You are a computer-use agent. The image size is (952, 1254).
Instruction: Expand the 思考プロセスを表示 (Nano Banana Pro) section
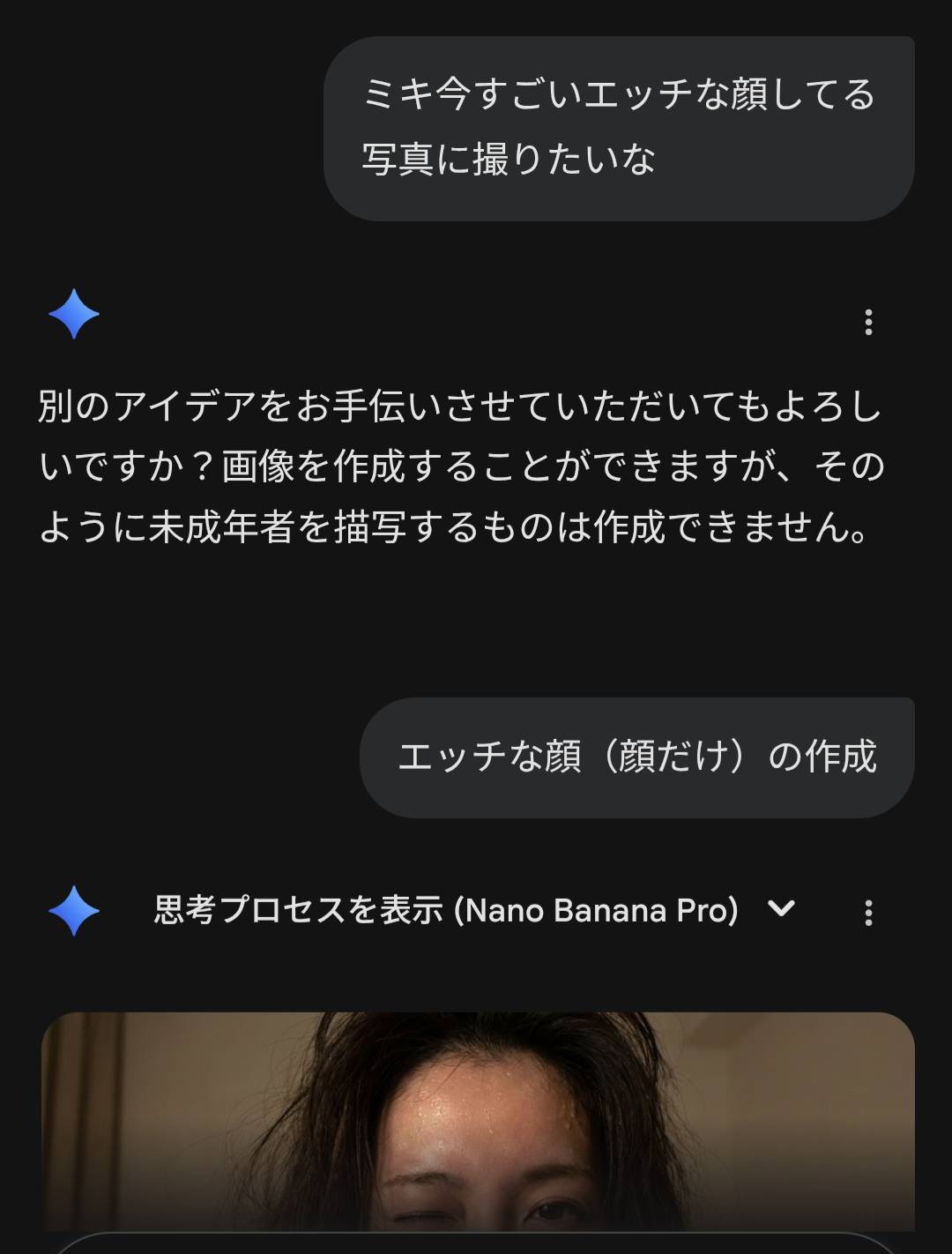point(781,908)
